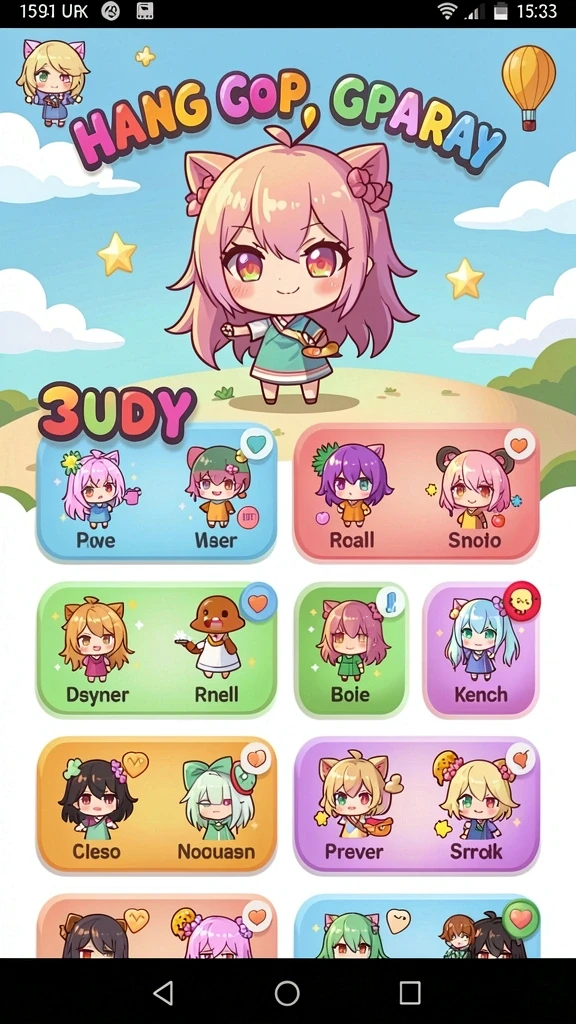Open the Boie character card
The image size is (576, 1024).
point(351,650)
